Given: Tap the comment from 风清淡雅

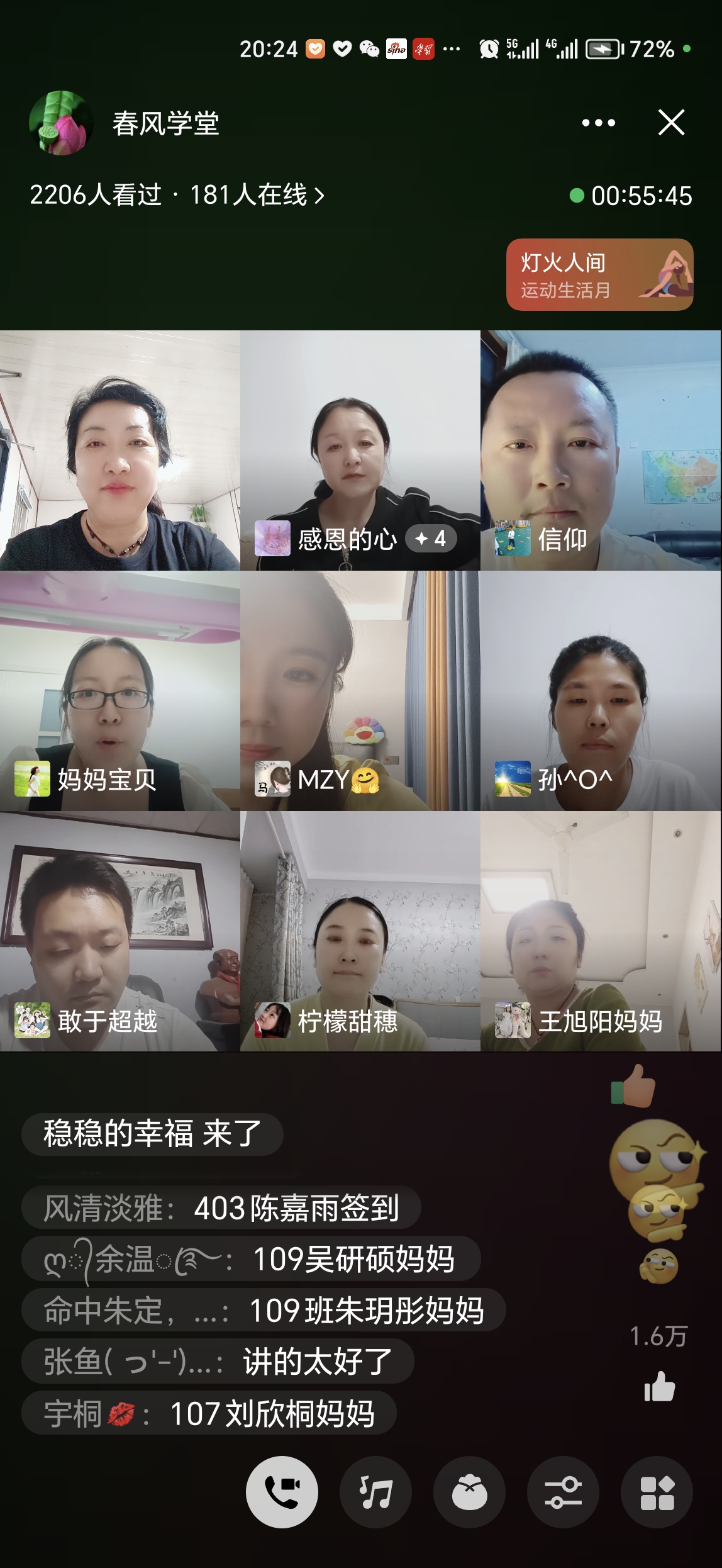Looking at the screenshot, I should point(221,1208).
